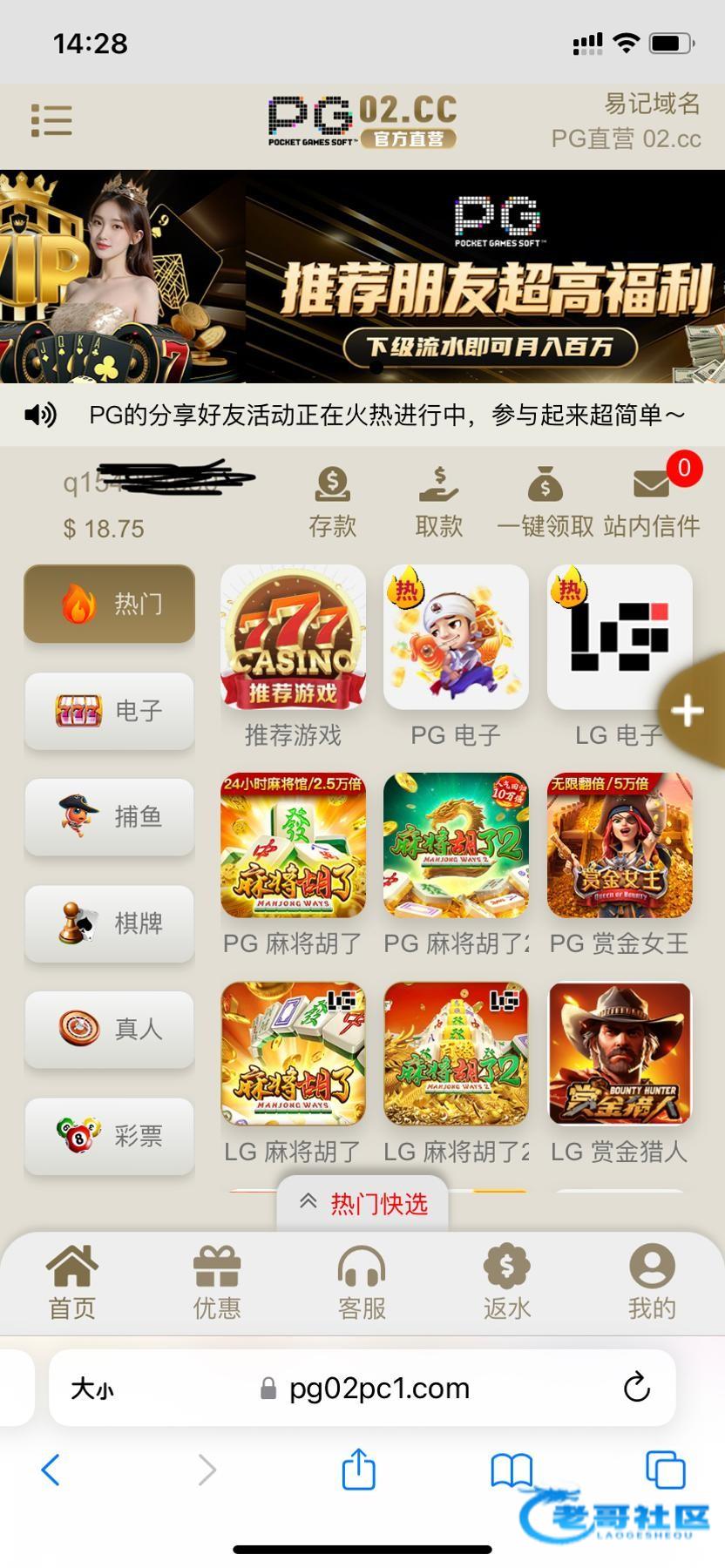Choose the 彩票 category
The image size is (725, 1568).
(x=109, y=1136)
